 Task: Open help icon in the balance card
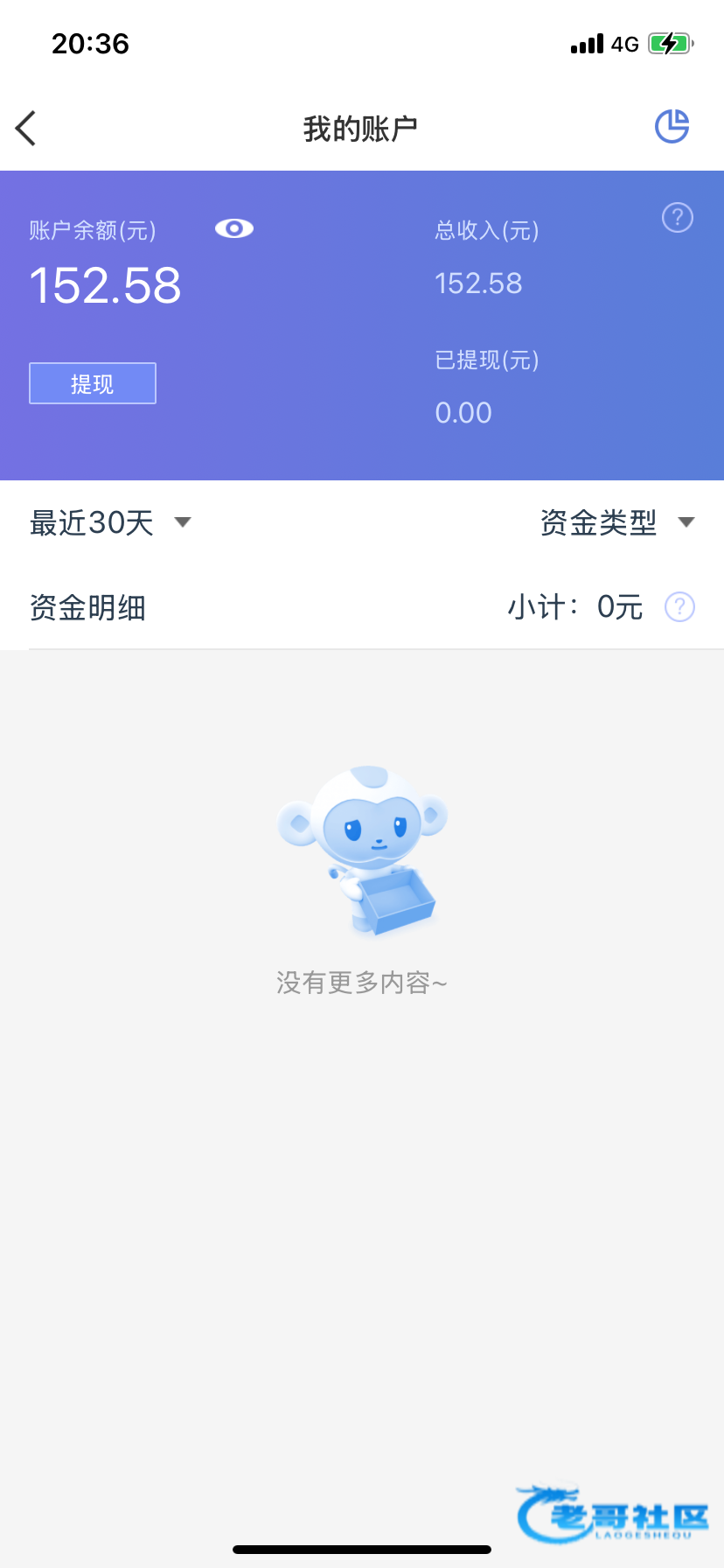[x=678, y=217]
